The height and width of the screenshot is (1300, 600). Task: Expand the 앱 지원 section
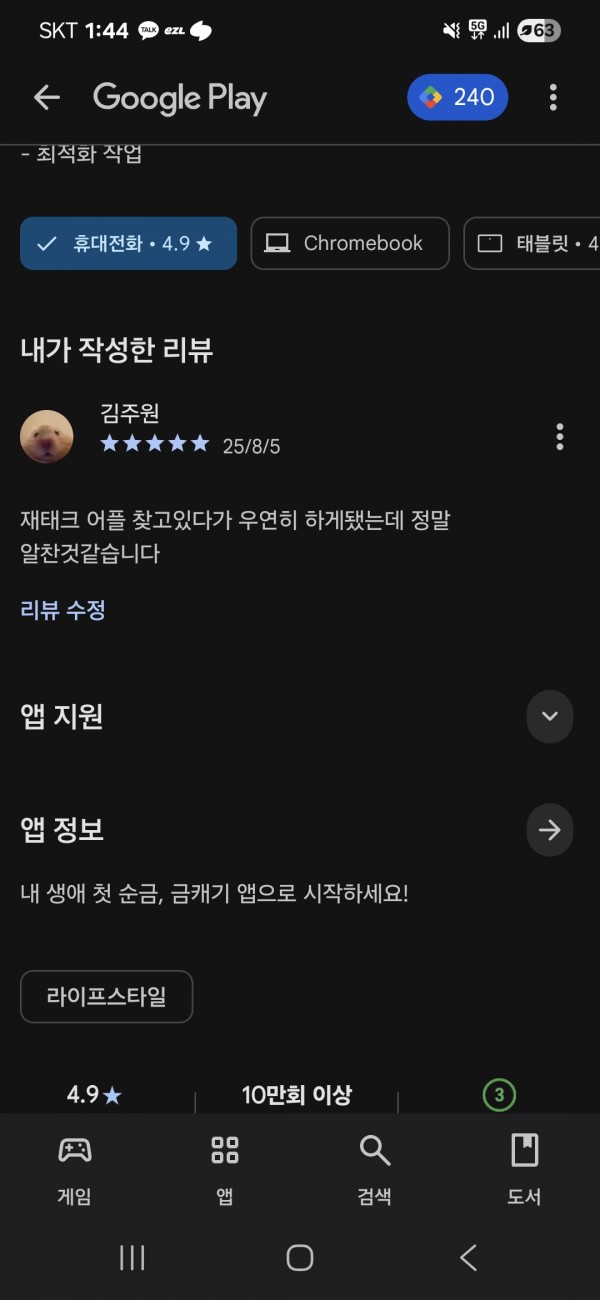pos(549,716)
